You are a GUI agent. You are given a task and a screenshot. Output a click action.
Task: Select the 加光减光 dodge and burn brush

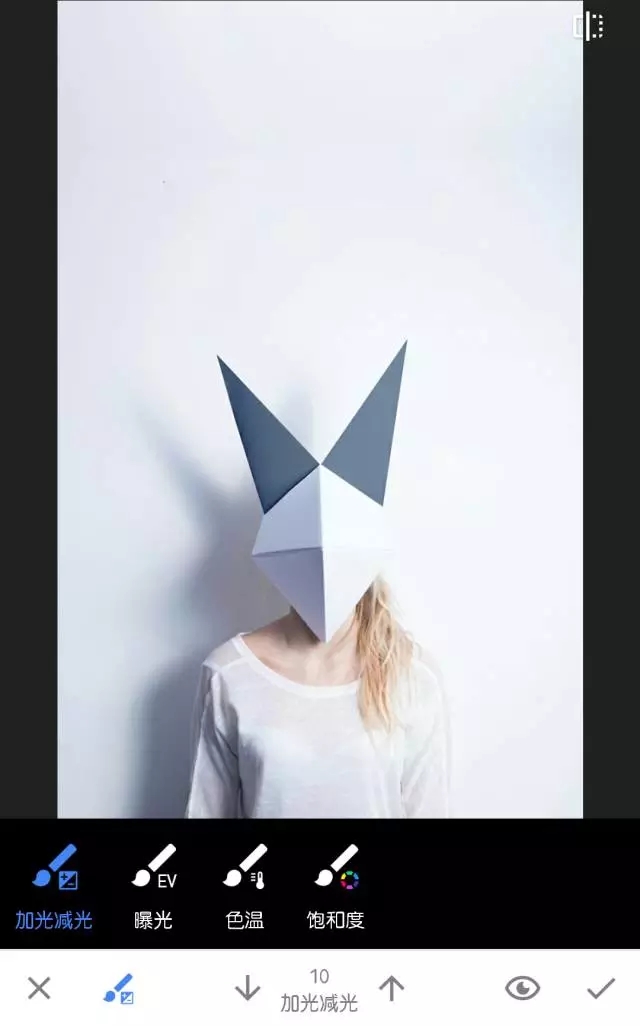tap(54, 886)
